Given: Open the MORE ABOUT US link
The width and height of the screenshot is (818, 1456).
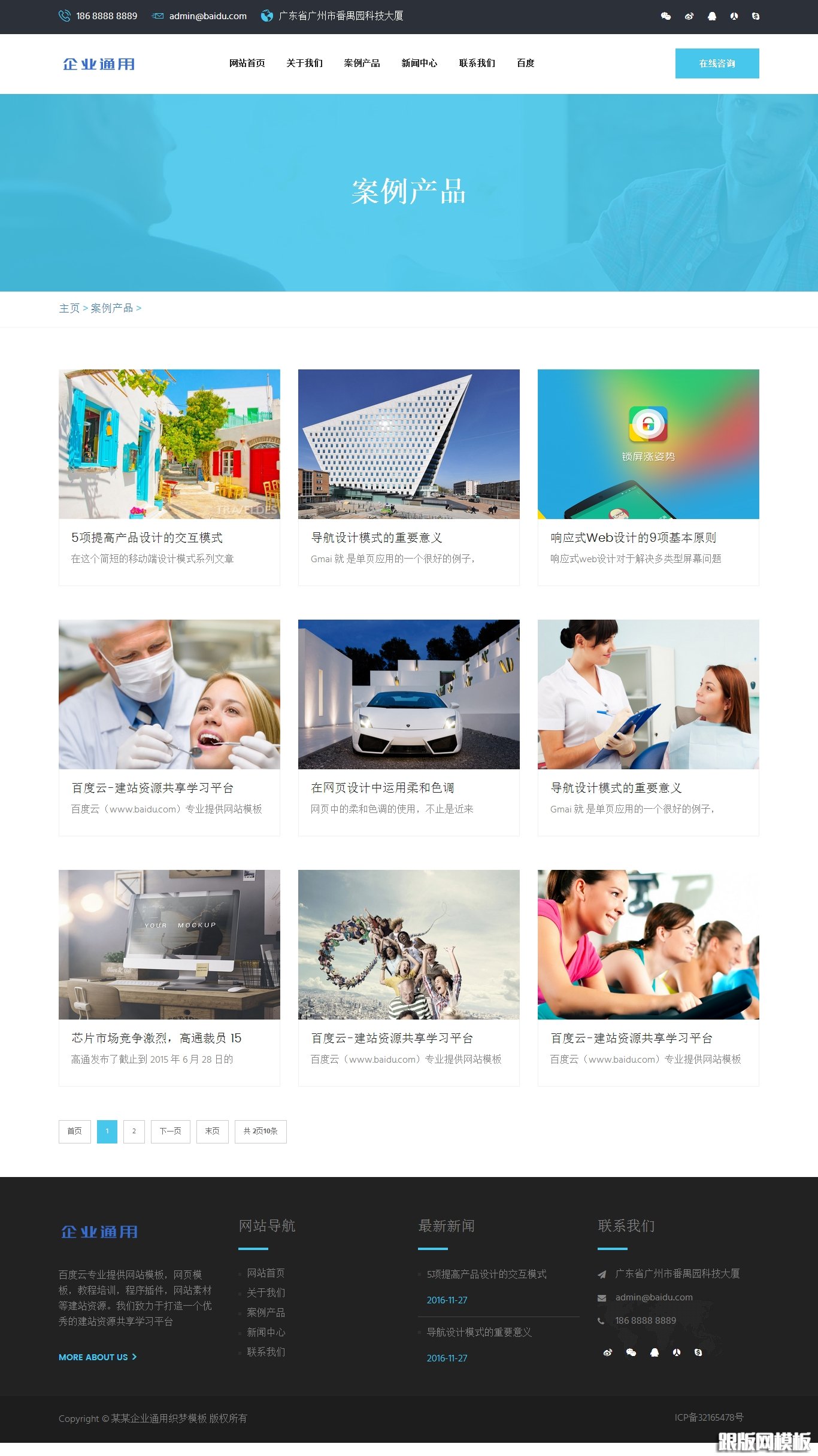Looking at the screenshot, I should point(98,1357).
